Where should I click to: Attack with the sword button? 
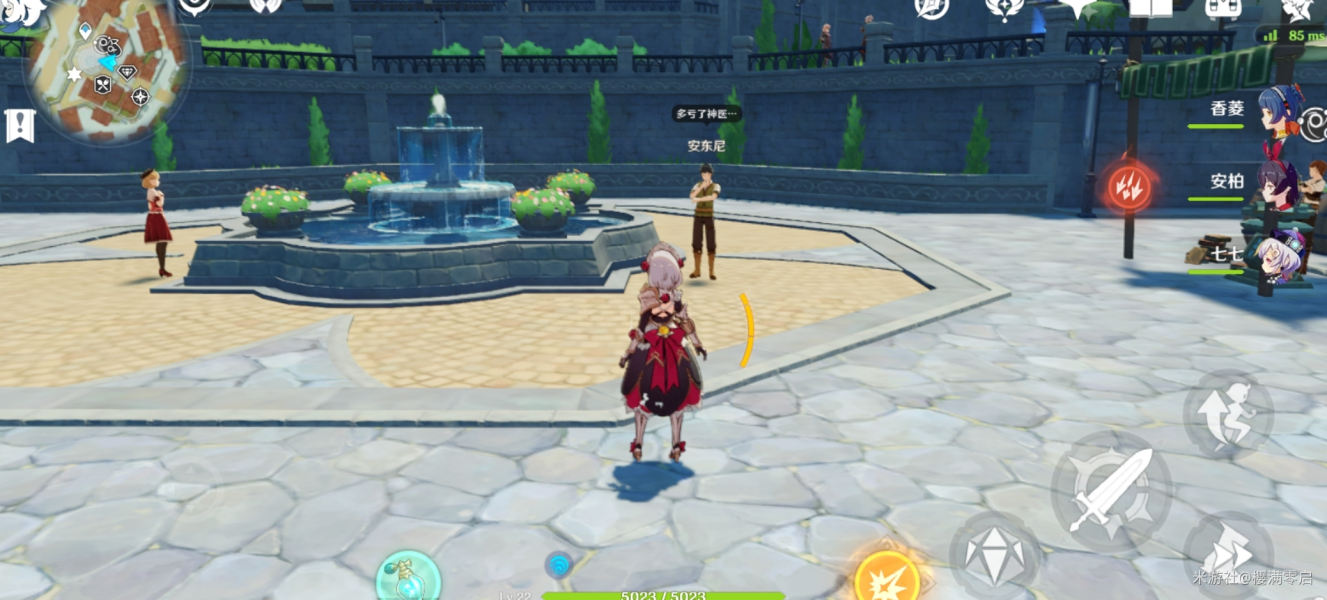point(1111,490)
